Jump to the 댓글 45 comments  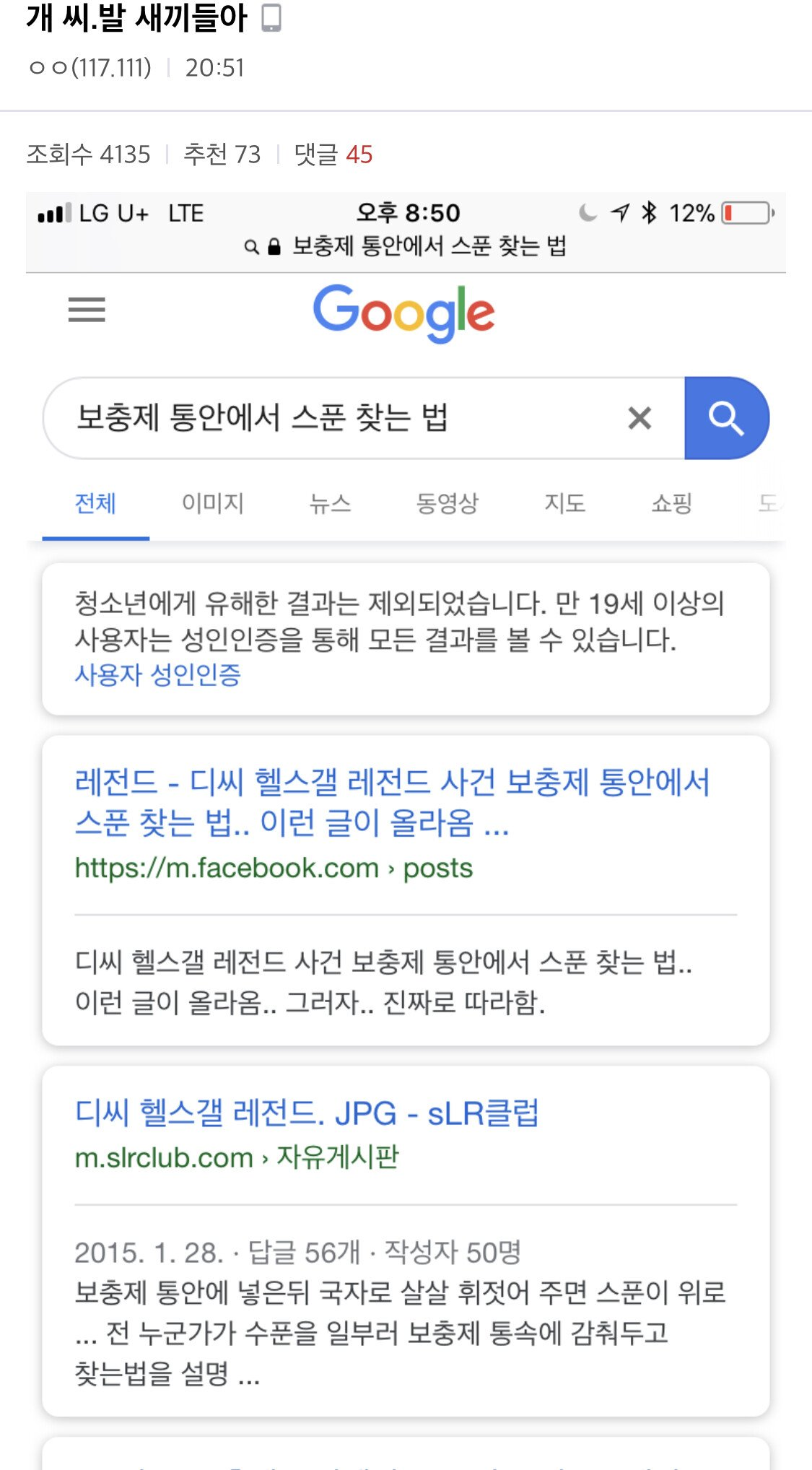click(333, 155)
